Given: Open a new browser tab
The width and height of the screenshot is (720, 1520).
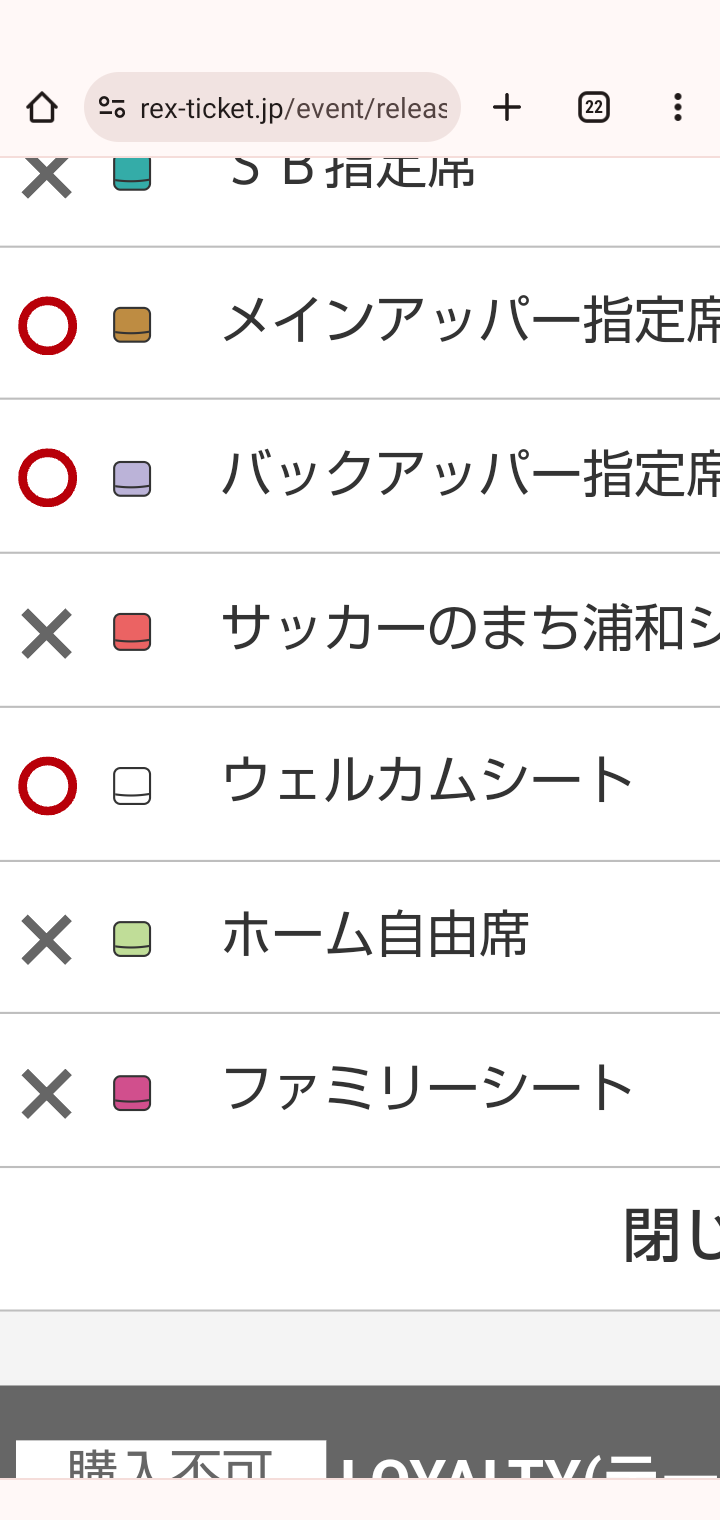Looking at the screenshot, I should pos(508,107).
